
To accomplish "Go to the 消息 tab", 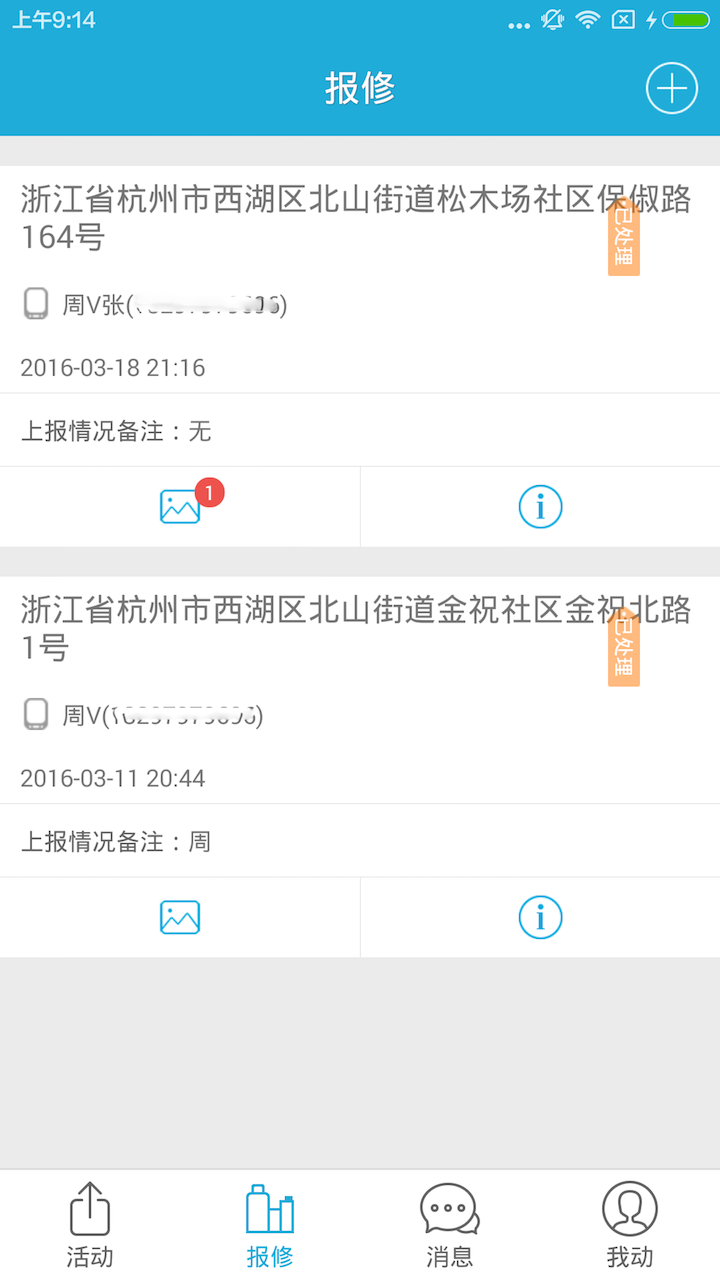I will click(x=450, y=1225).
